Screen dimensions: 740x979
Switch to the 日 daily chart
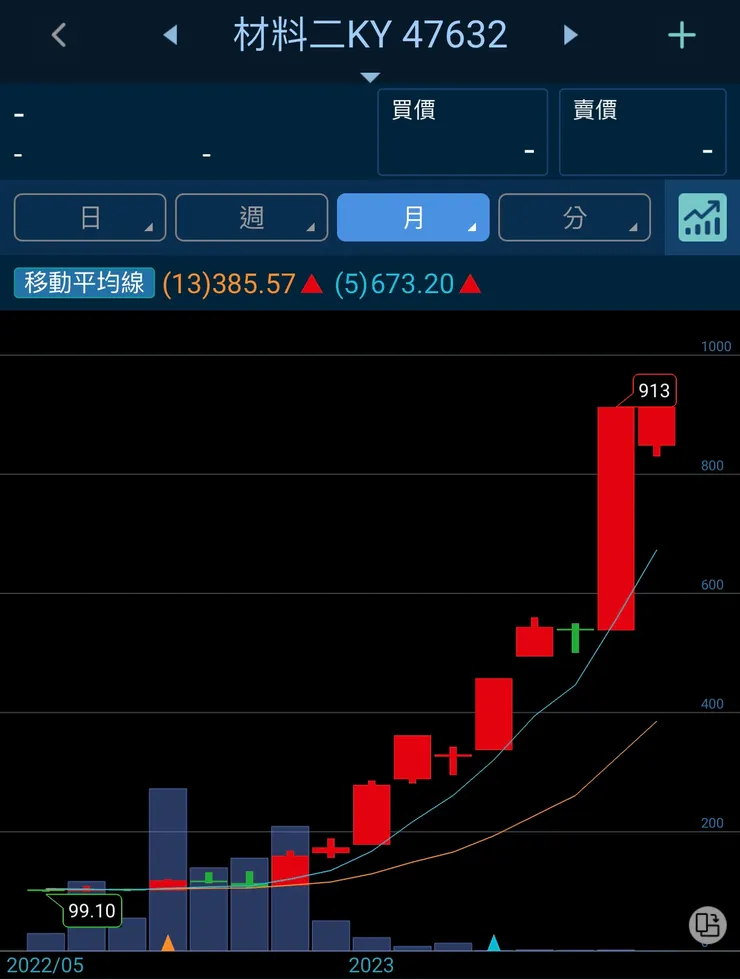(90, 217)
